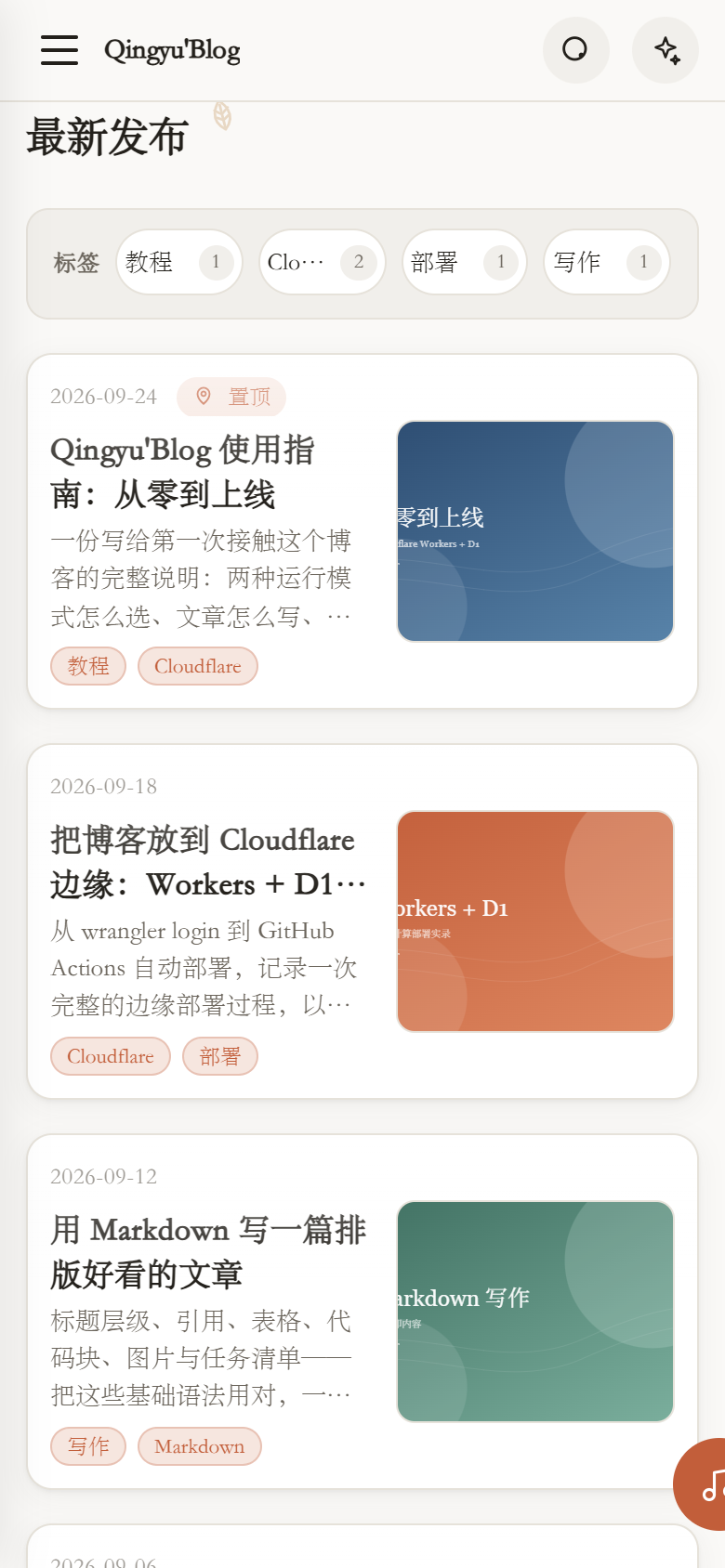The height and width of the screenshot is (1568, 725).
Task: Tap the circular search icon in header
Action: click(x=575, y=49)
